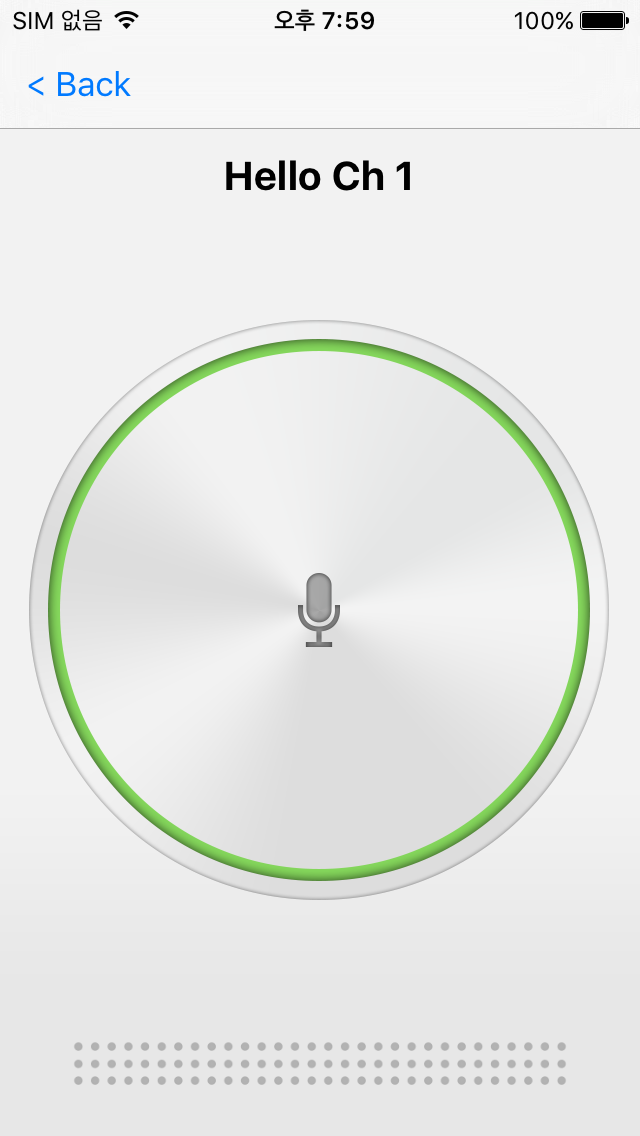Image resolution: width=640 pixels, height=1136 pixels.
Task: Go back using the Back link
Action: [79, 85]
